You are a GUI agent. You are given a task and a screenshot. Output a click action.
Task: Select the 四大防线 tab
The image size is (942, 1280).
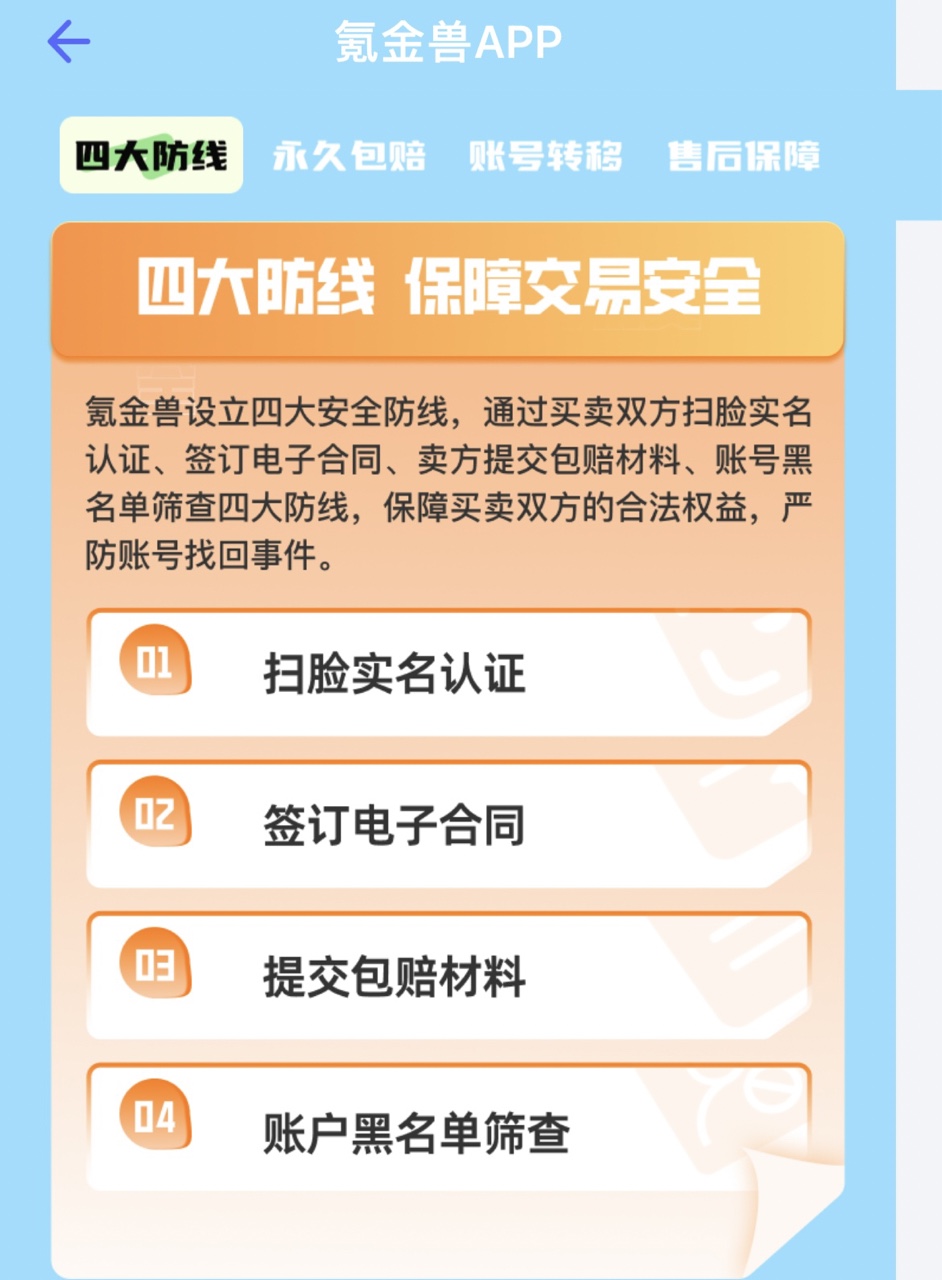click(x=151, y=155)
